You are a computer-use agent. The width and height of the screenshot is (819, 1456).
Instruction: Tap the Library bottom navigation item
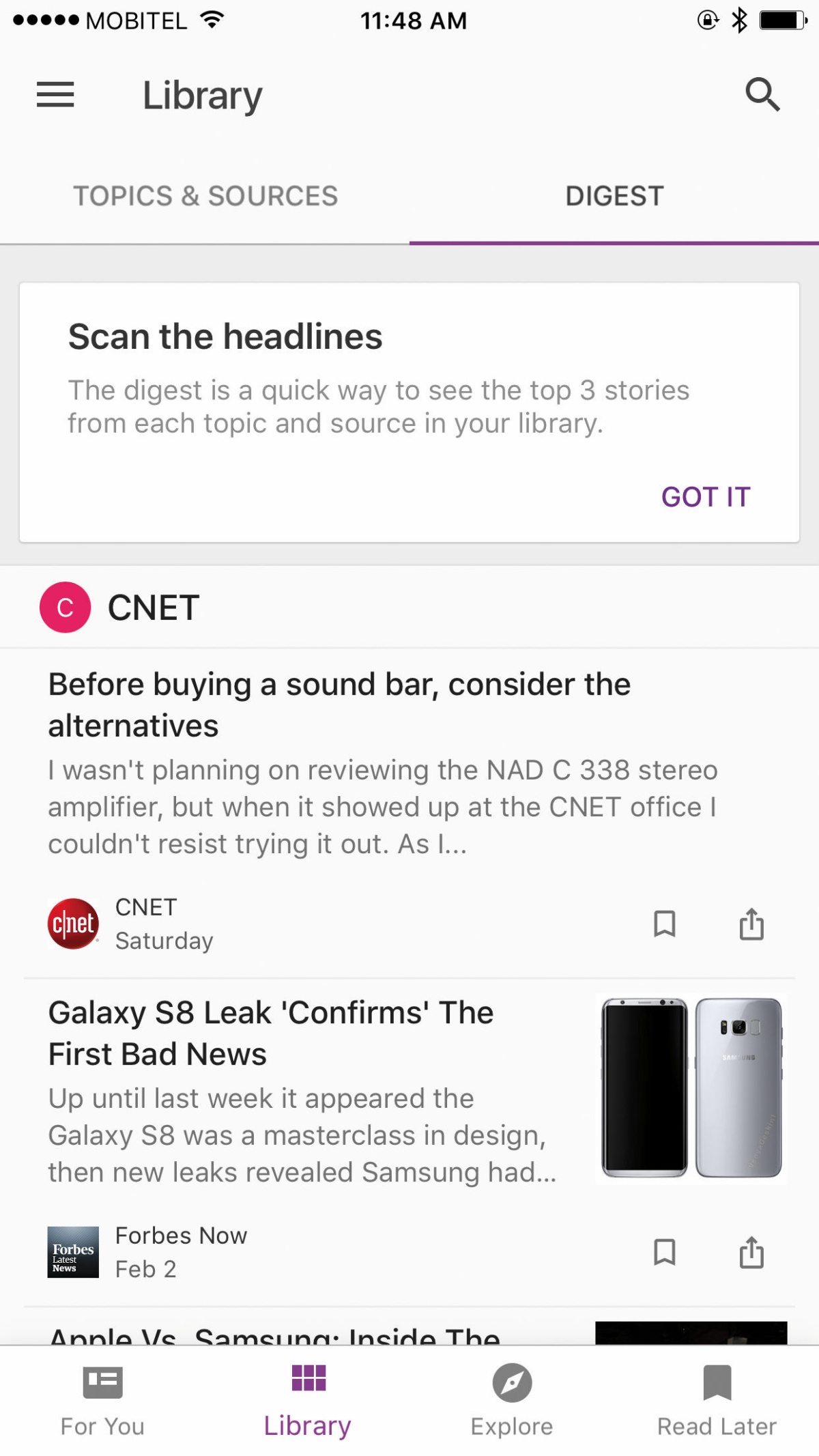308,1401
